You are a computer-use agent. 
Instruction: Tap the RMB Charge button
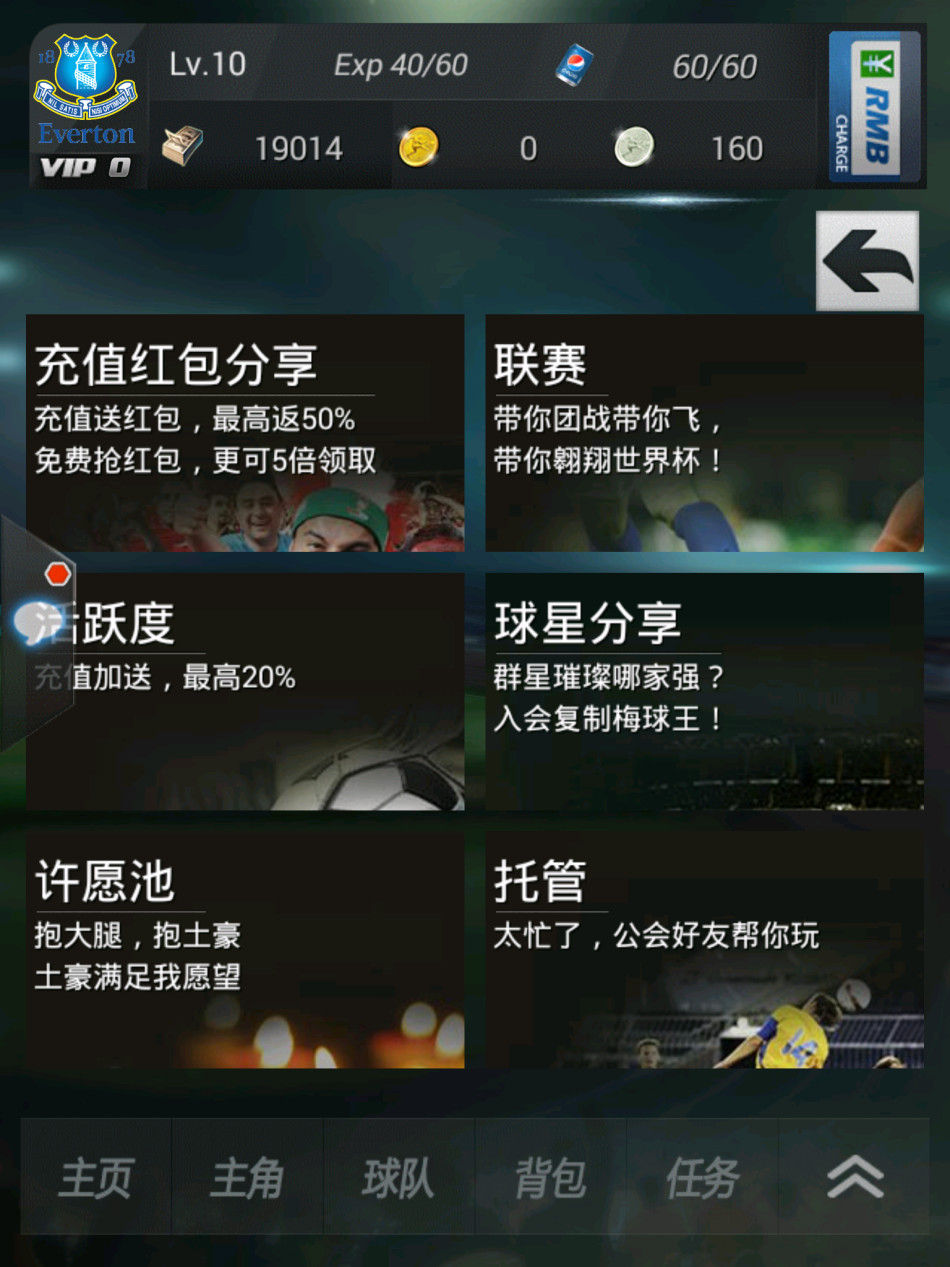pos(874,106)
